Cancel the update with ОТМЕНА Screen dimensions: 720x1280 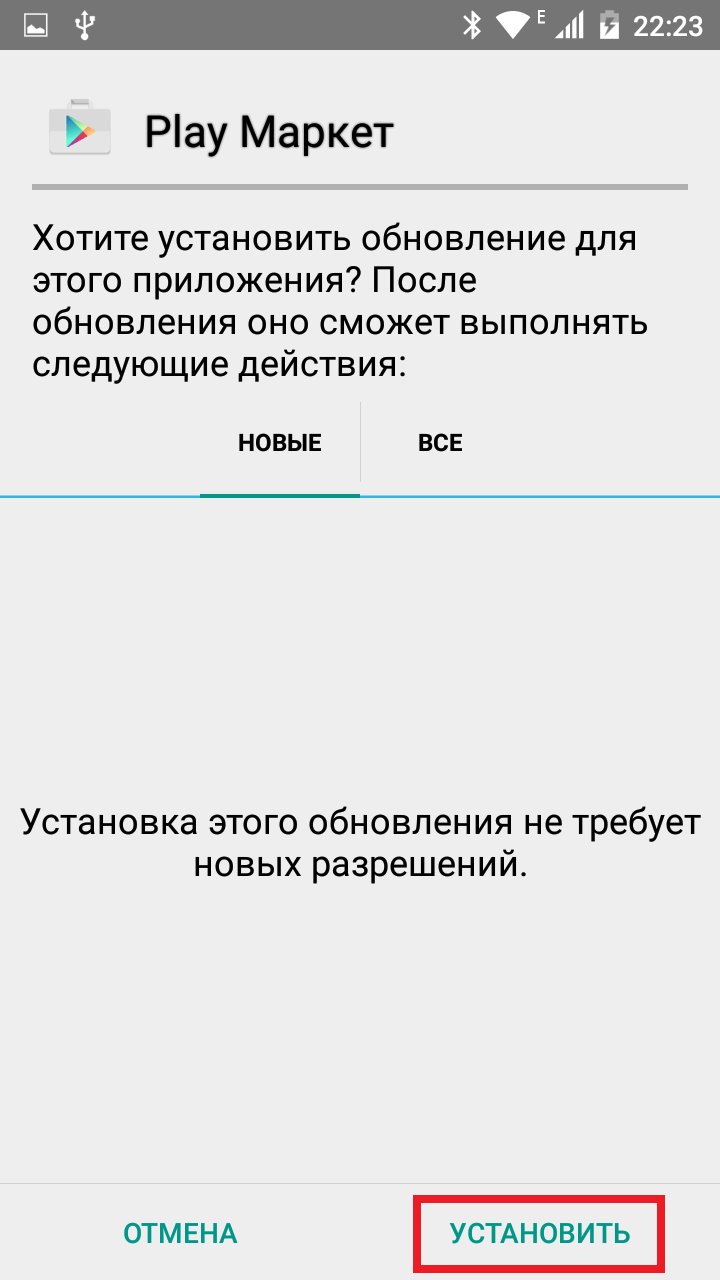click(180, 1233)
